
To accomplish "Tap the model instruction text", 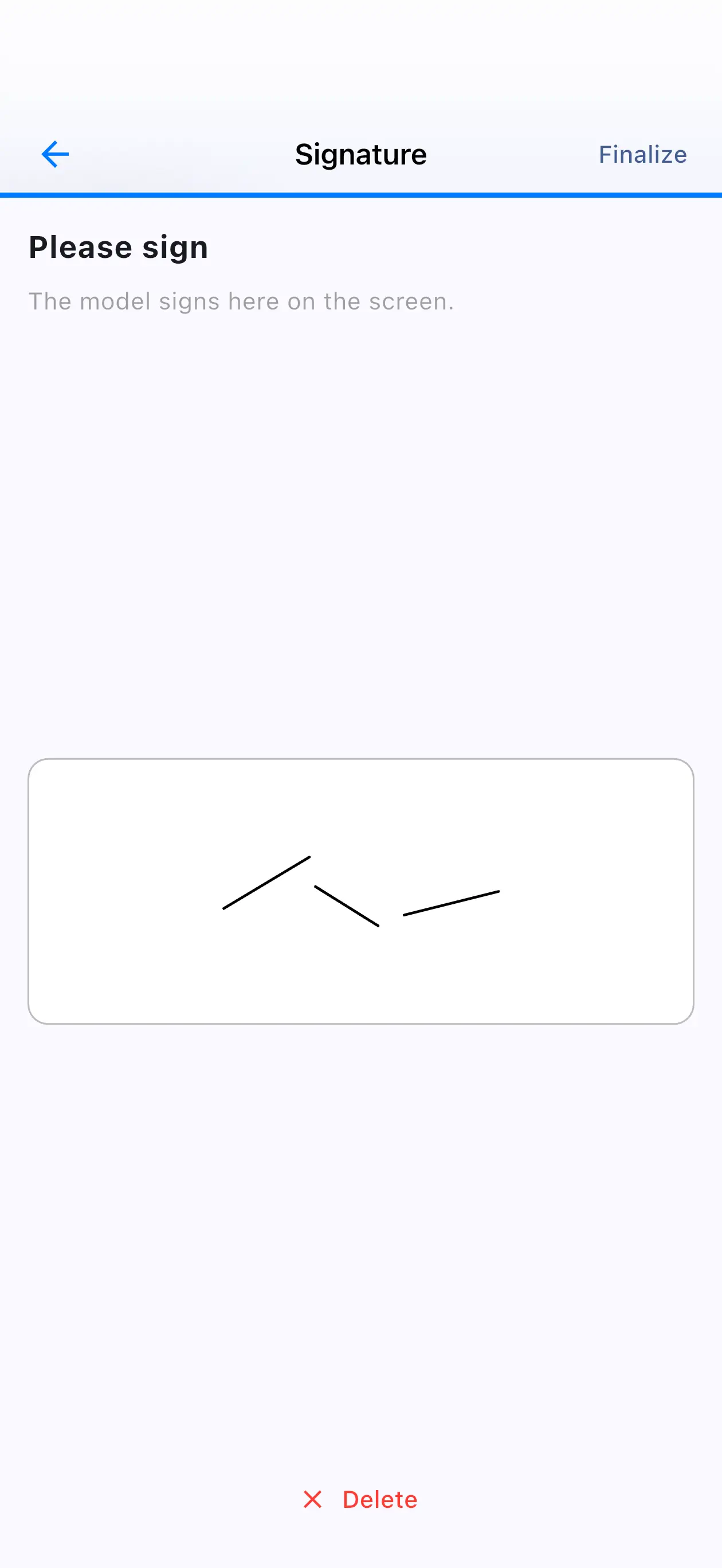I will pos(241,301).
